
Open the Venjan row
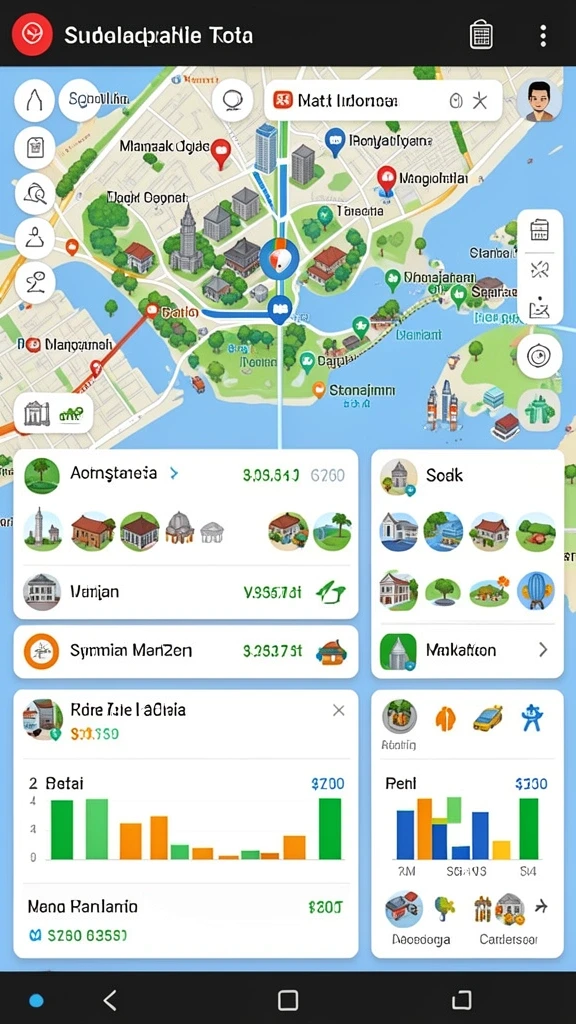tap(185, 592)
